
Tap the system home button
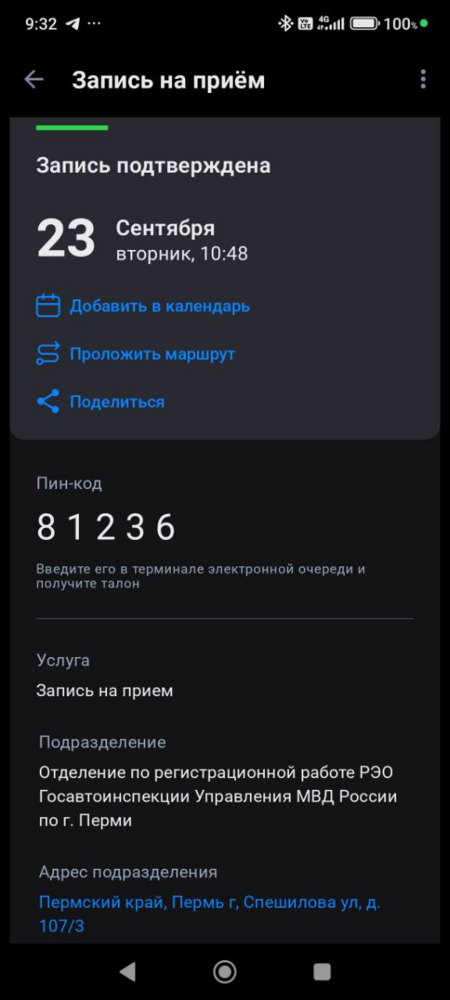tap(224, 971)
